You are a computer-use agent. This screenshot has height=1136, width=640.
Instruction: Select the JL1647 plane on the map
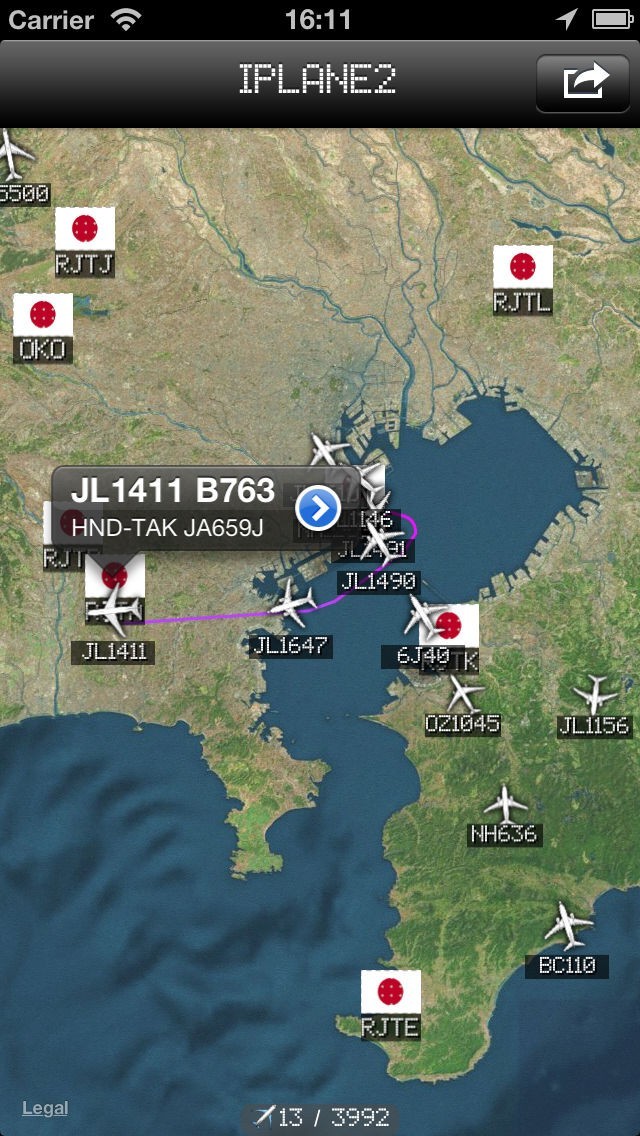click(292, 602)
